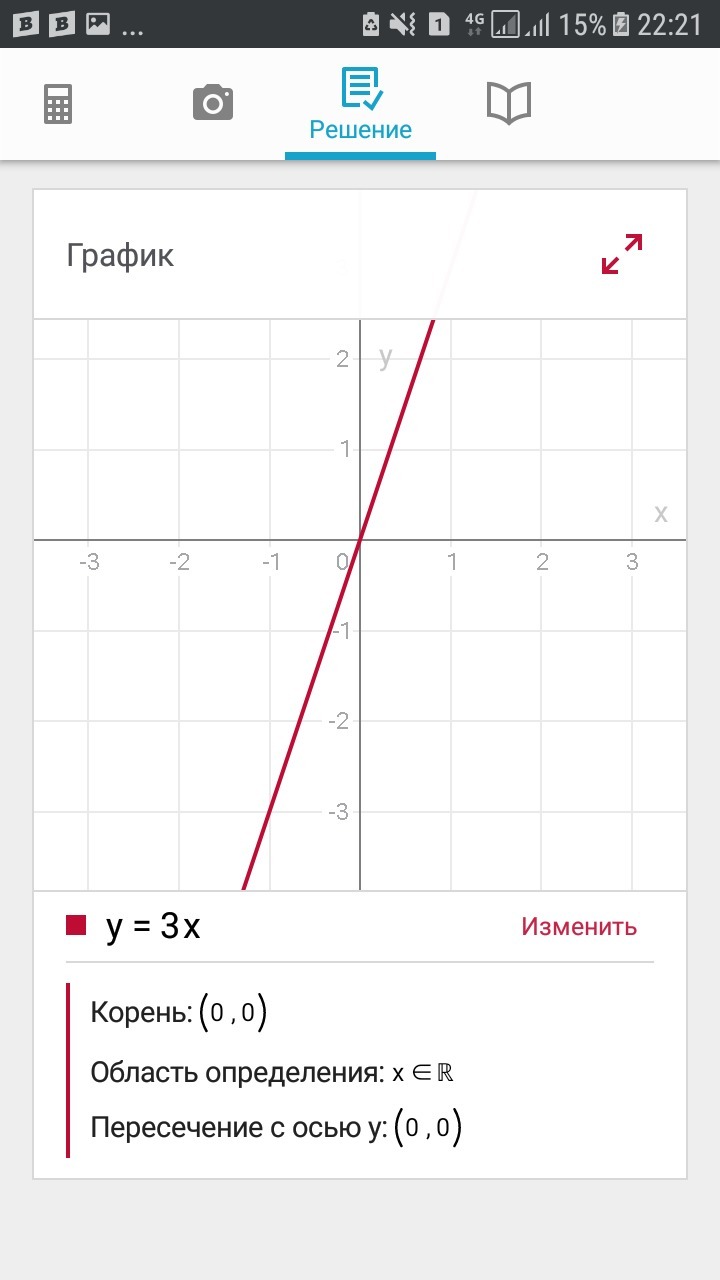Viewport: 720px width, 1280px height.
Task: Switch to the calculator tab
Action: pyautogui.click(x=58, y=104)
